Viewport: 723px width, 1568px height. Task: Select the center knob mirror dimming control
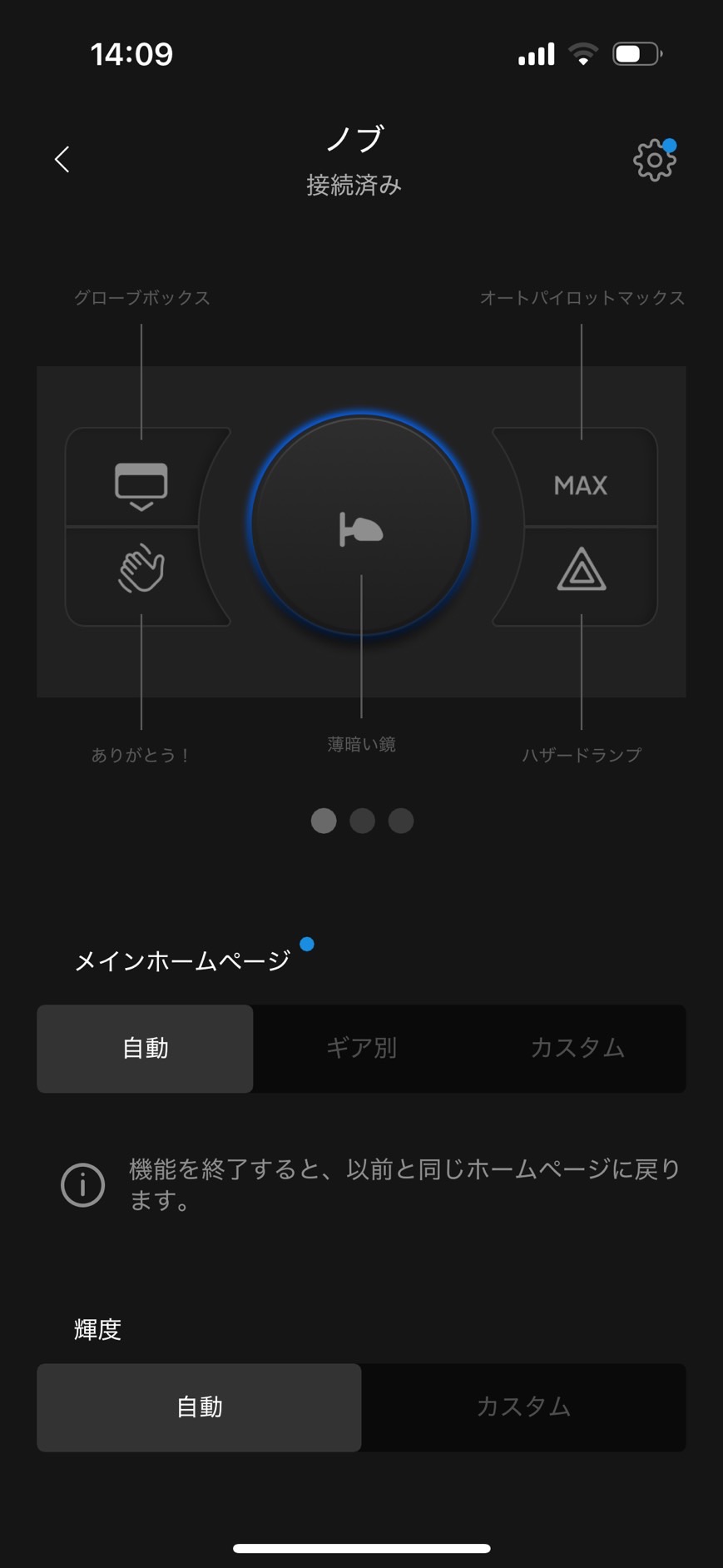pos(361,526)
